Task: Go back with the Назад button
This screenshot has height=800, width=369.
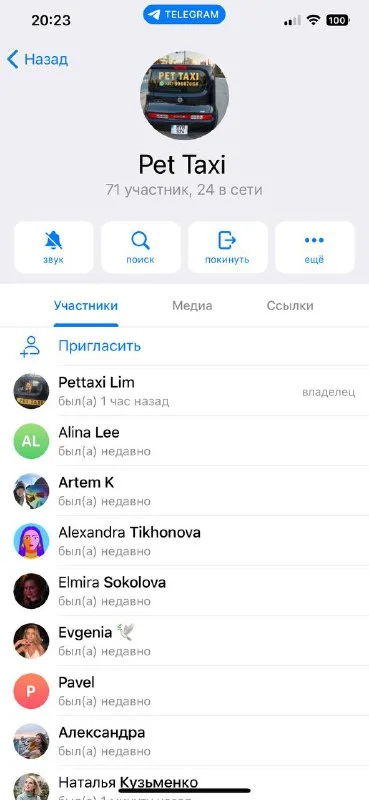Action: (x=37, y=59)
